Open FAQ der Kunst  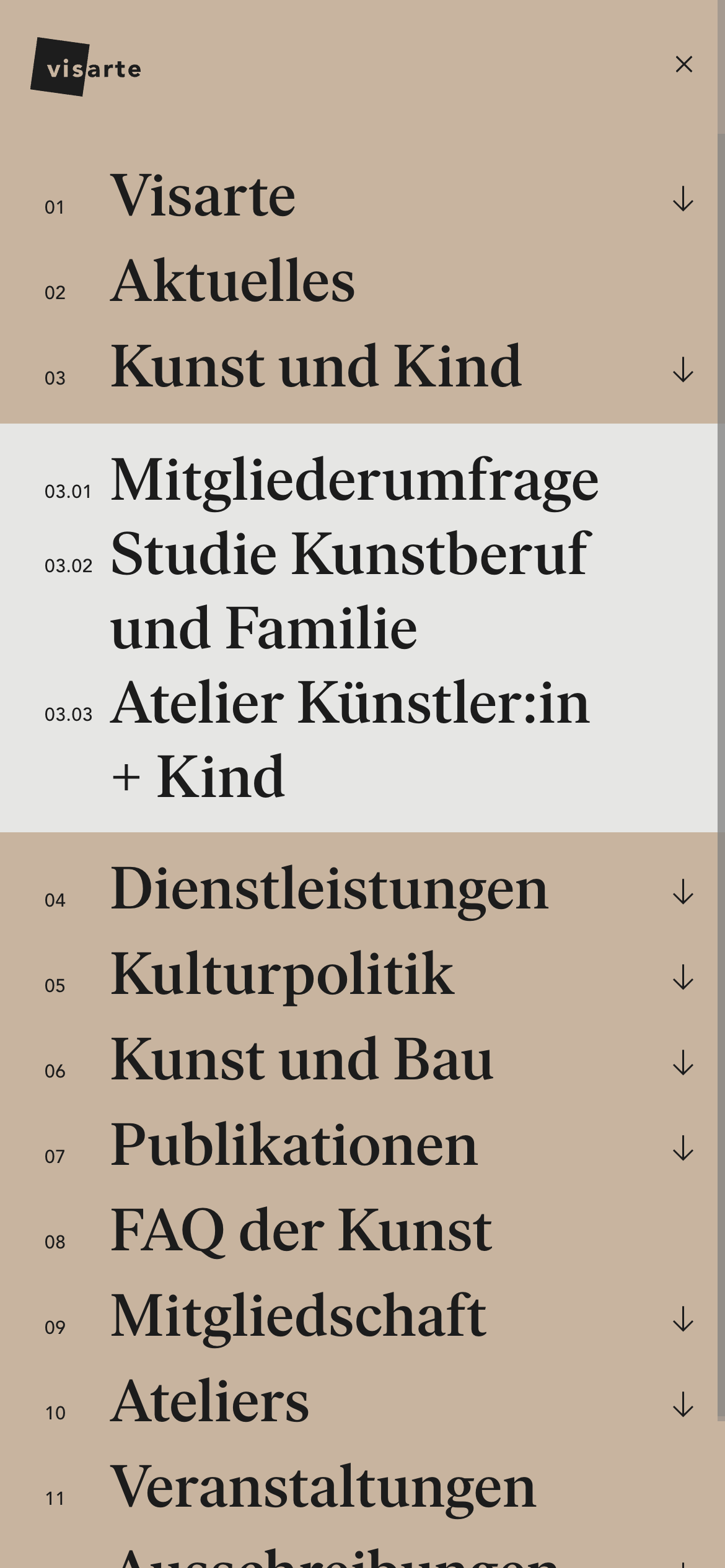click(x=301, y=1231)
